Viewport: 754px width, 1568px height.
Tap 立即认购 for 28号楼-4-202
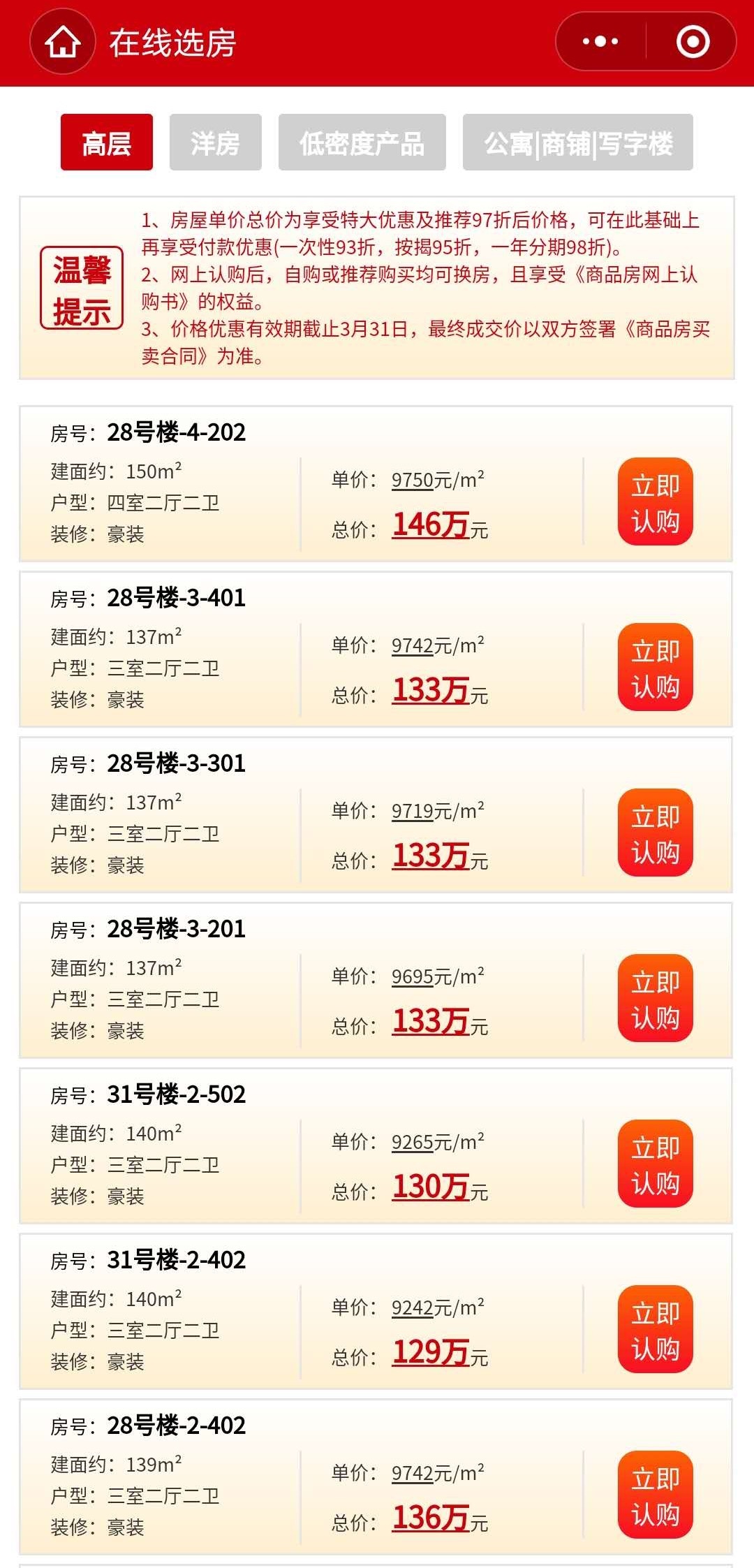click(x=655, y=502)
